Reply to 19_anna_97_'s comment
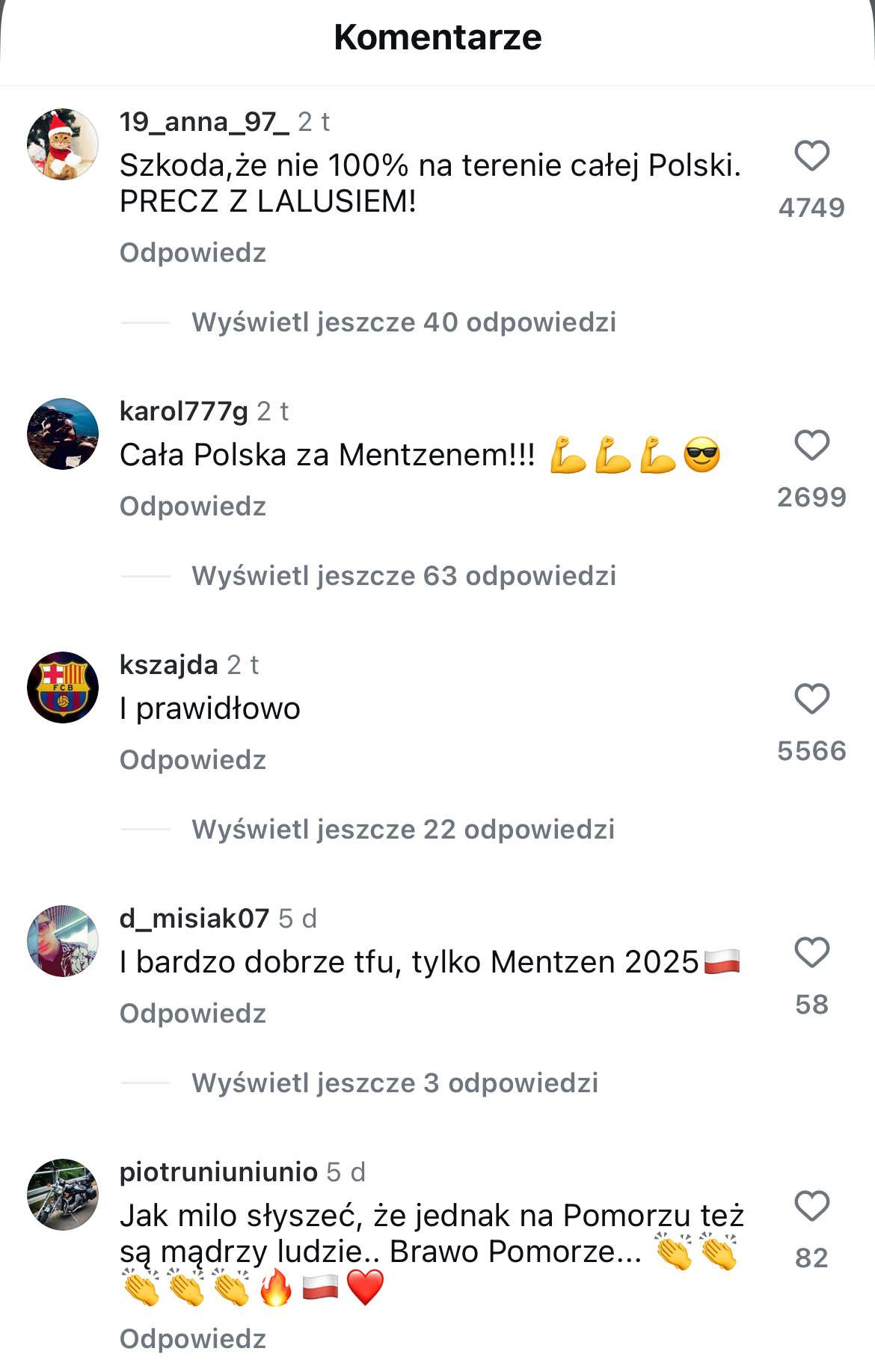The width and height of the screenshot is (875, 1372). [193, 253]
